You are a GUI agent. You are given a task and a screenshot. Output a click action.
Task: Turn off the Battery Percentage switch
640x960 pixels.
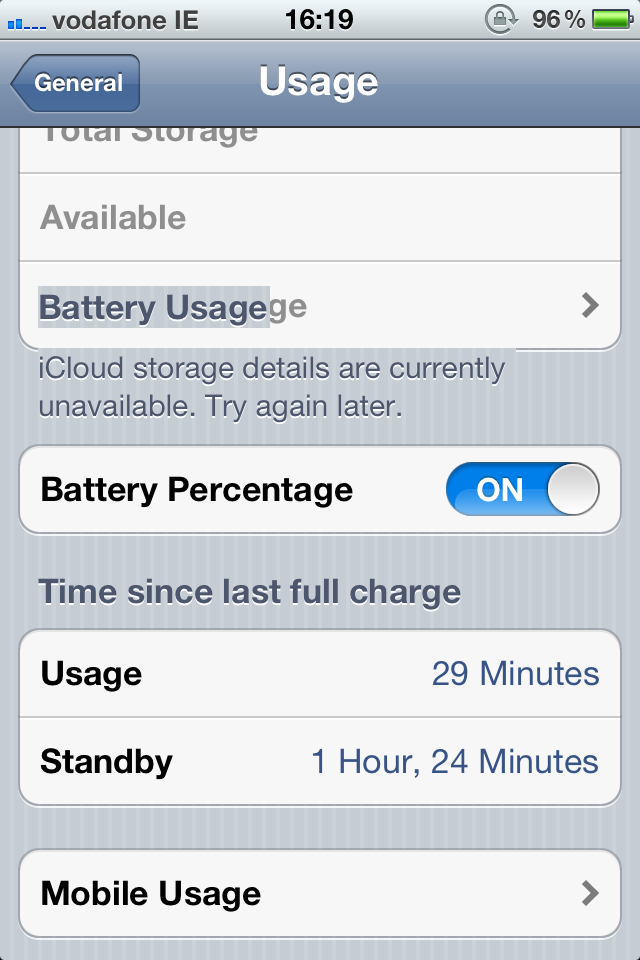point(522,489)
